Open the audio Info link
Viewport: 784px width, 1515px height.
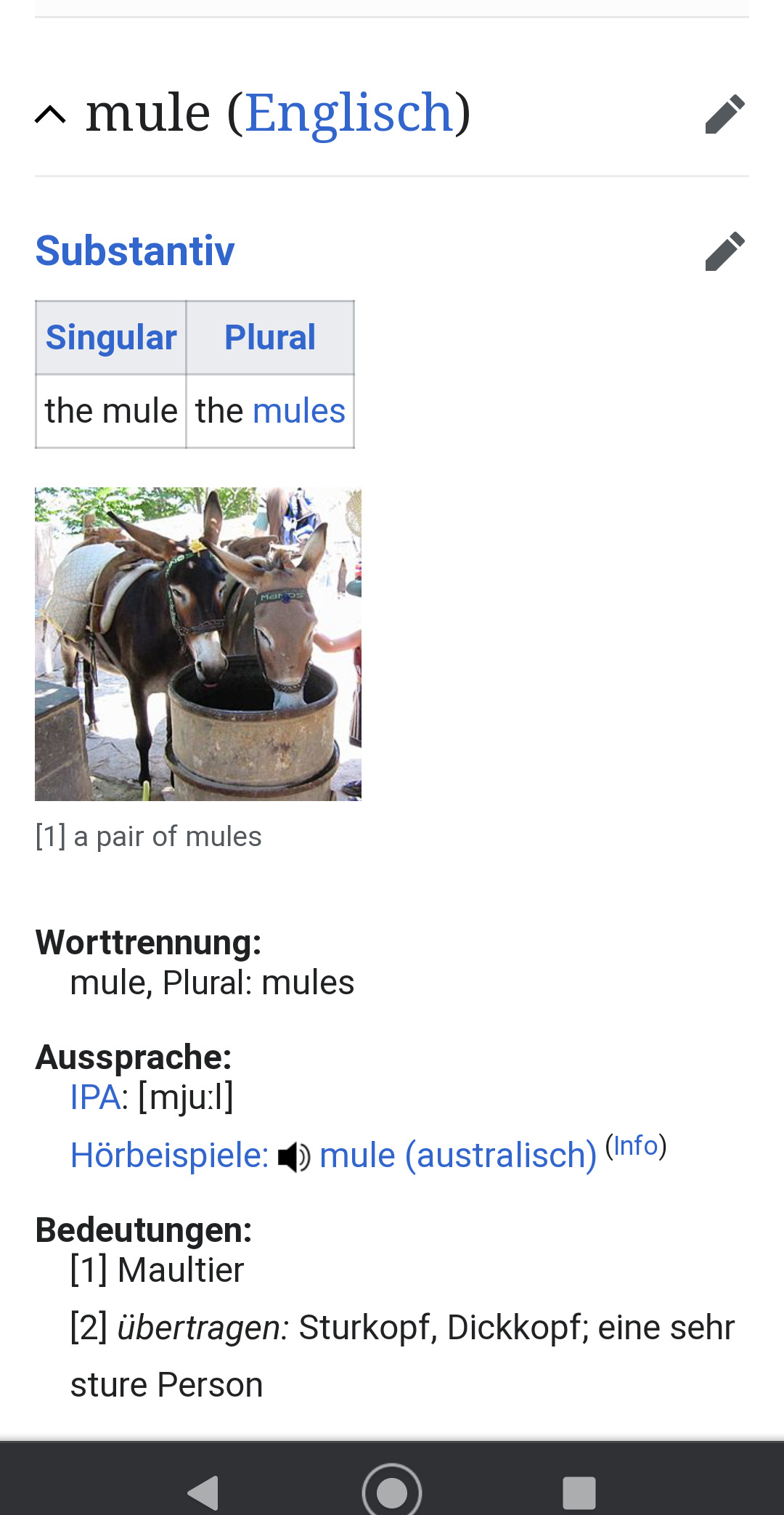click(636, 1145)
